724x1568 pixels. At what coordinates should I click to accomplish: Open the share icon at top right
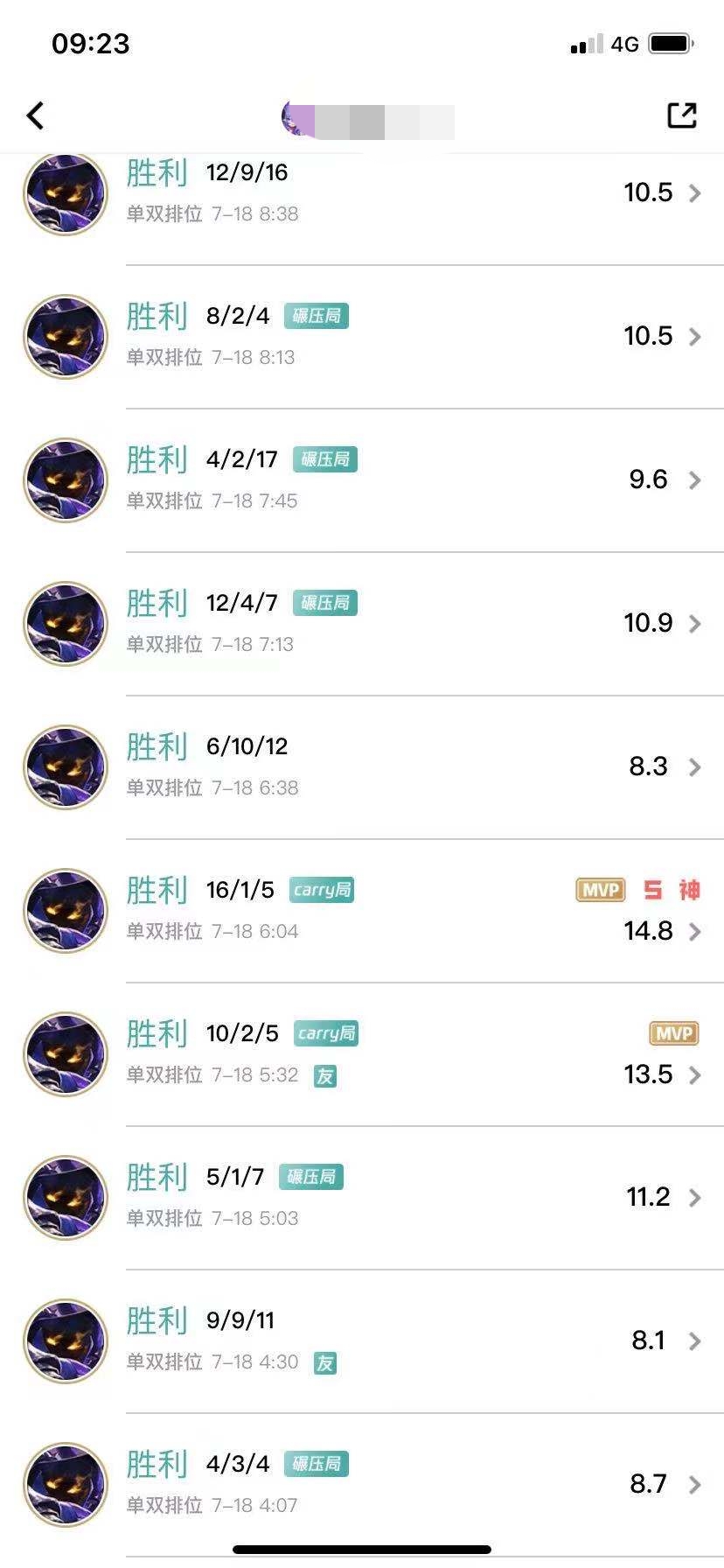682,115
